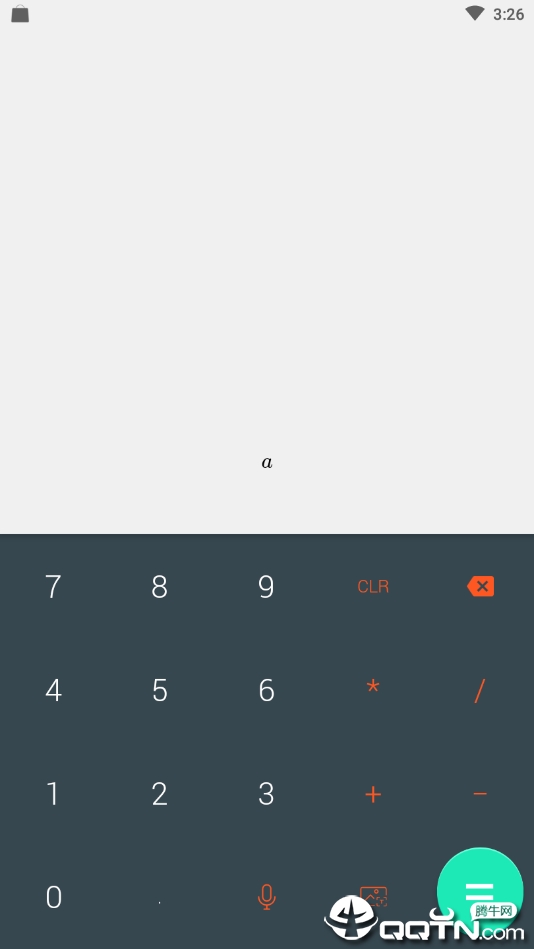Insert a decimal point
The image size is (534, 949).
coord(160,897)
